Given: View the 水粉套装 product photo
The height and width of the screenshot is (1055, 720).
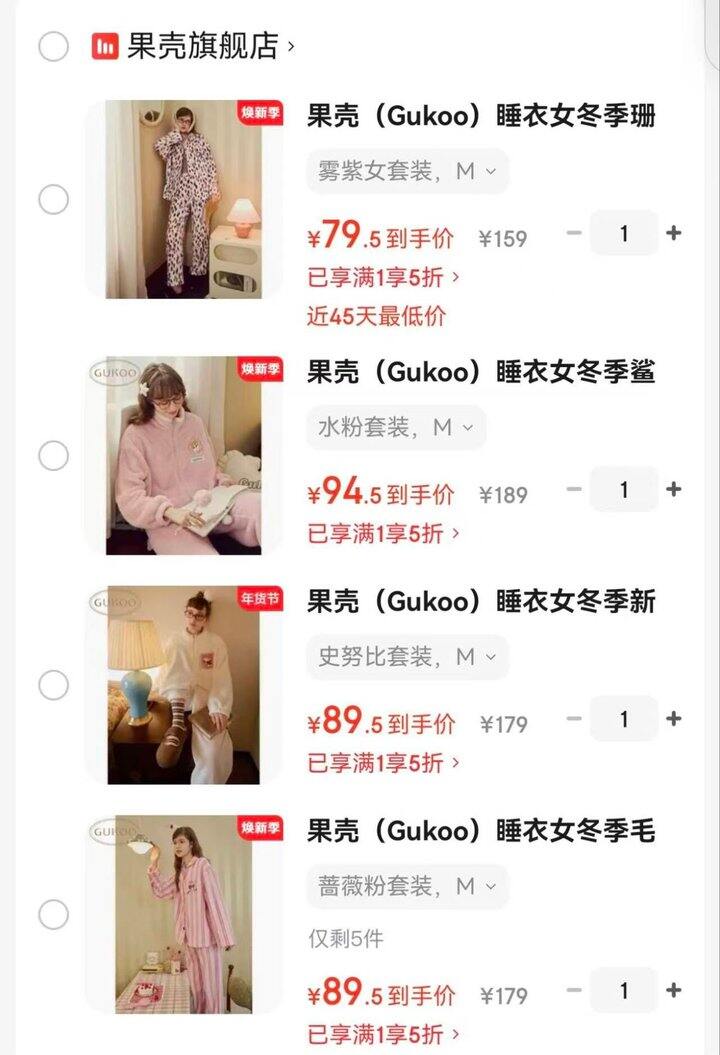Looking at the screenshot, I should point(184,455).
